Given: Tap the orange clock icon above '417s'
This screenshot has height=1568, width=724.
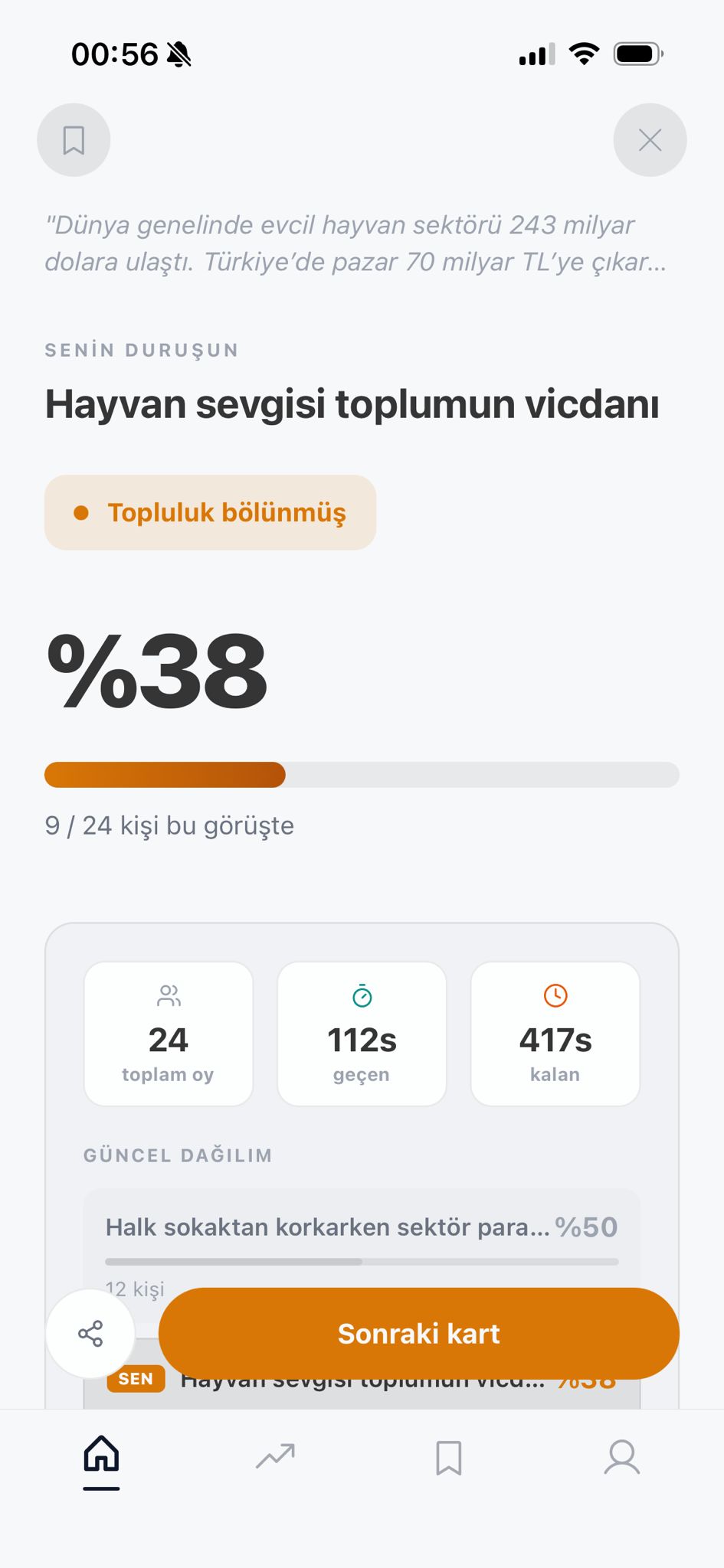Looking at the screenshot, I should pyautogui.click(x=554, y=996).
